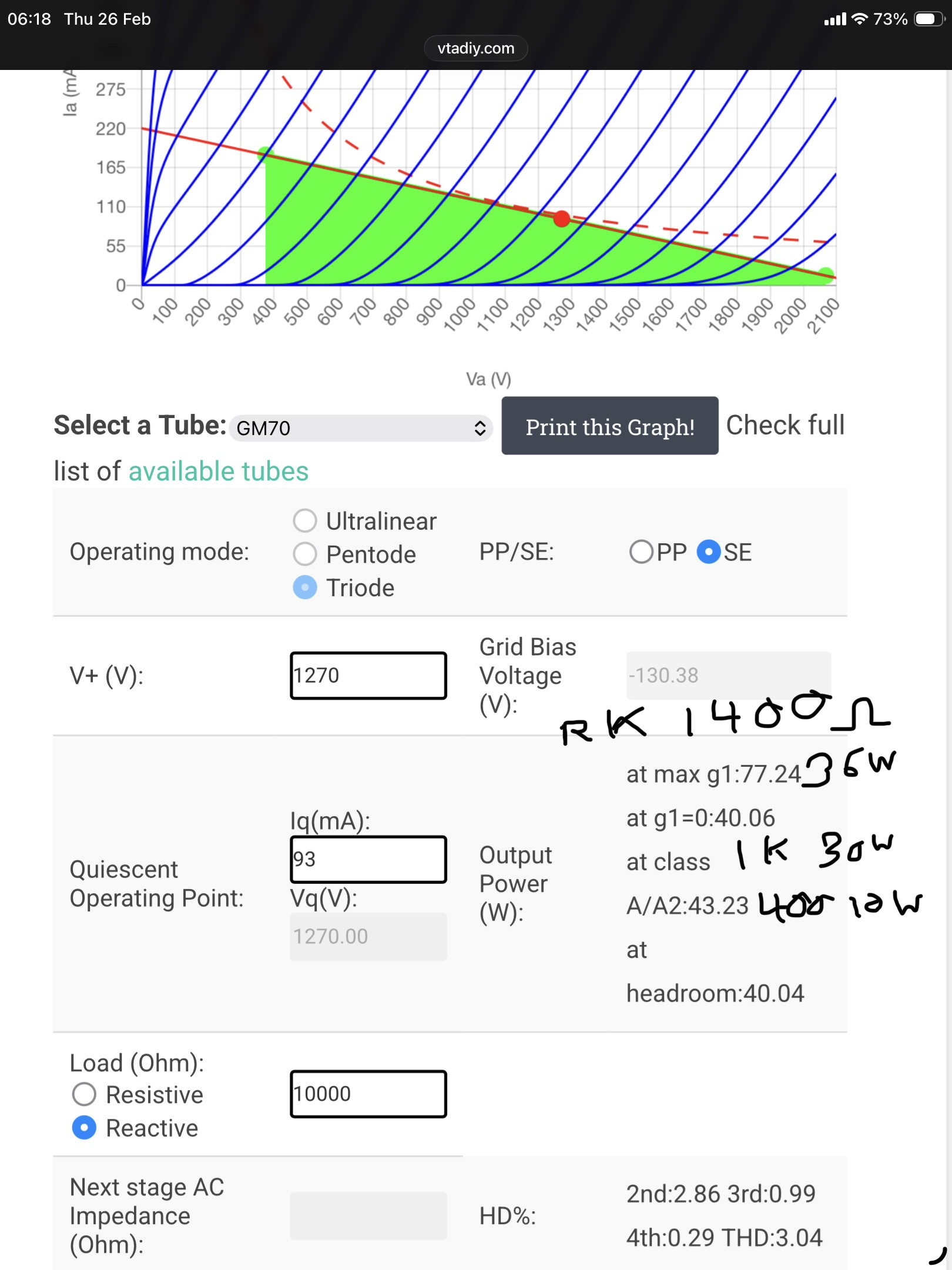Edit the V+ voltage field
This screenshot has height=1270, width=952.
point(368,676)
